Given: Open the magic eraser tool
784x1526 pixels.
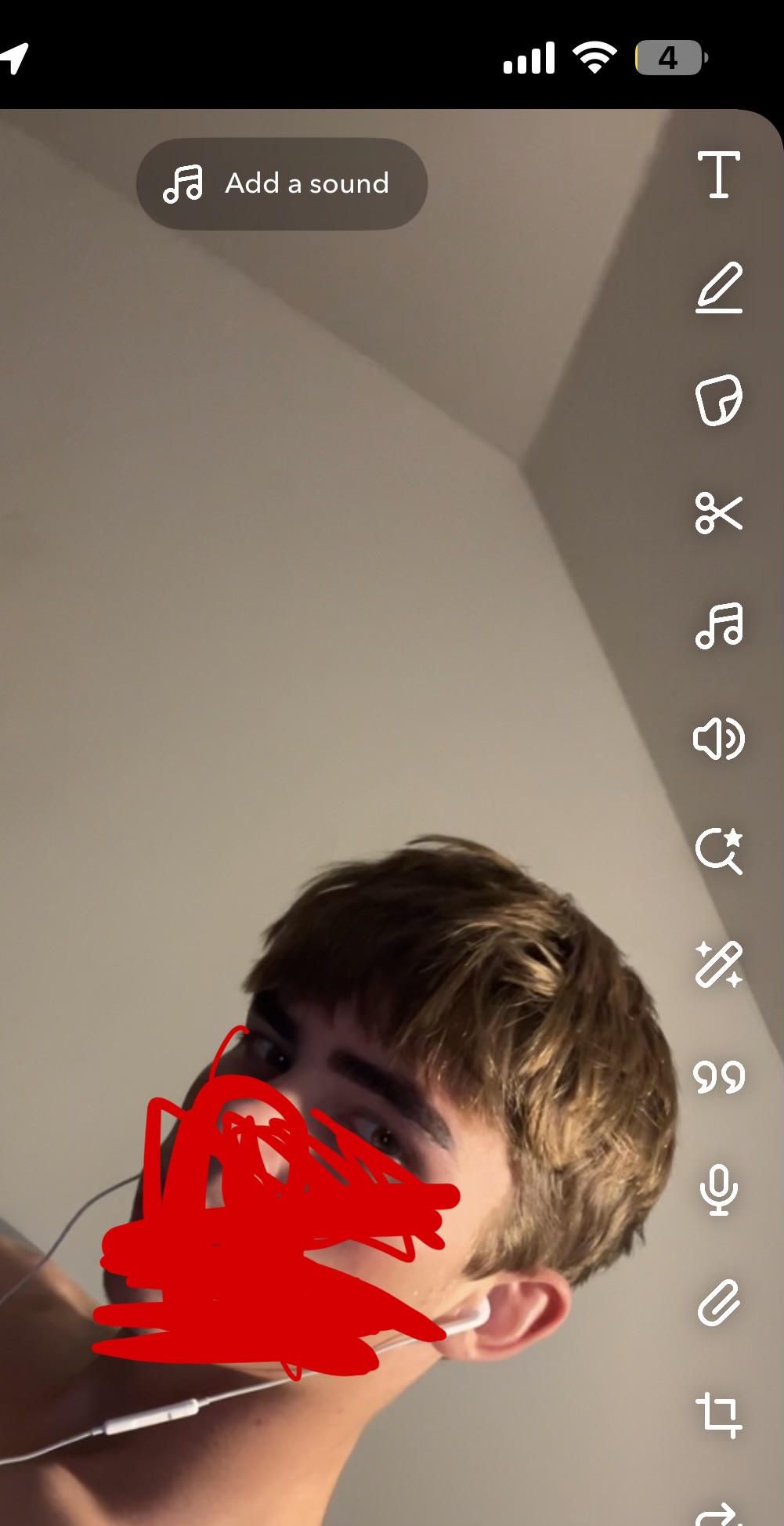Looking at the screenshot, I should [x=719, y=964].
